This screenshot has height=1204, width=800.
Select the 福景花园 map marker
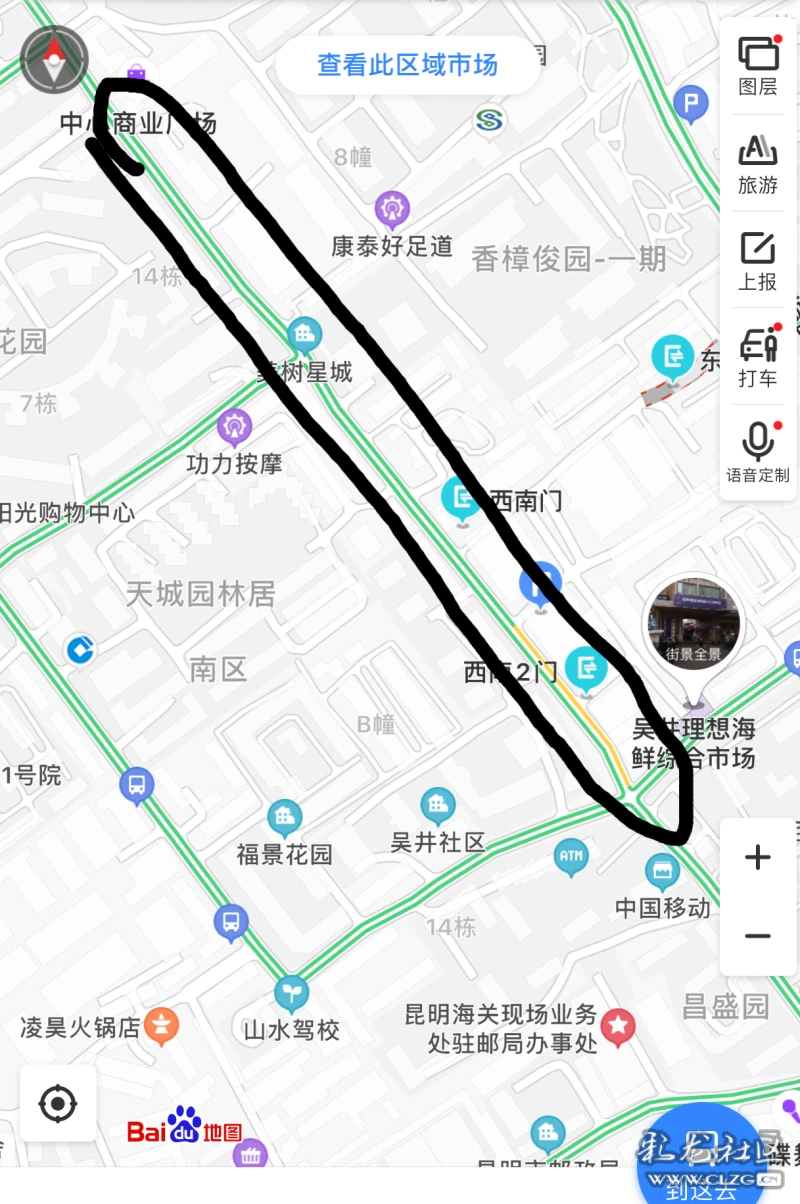284,818
